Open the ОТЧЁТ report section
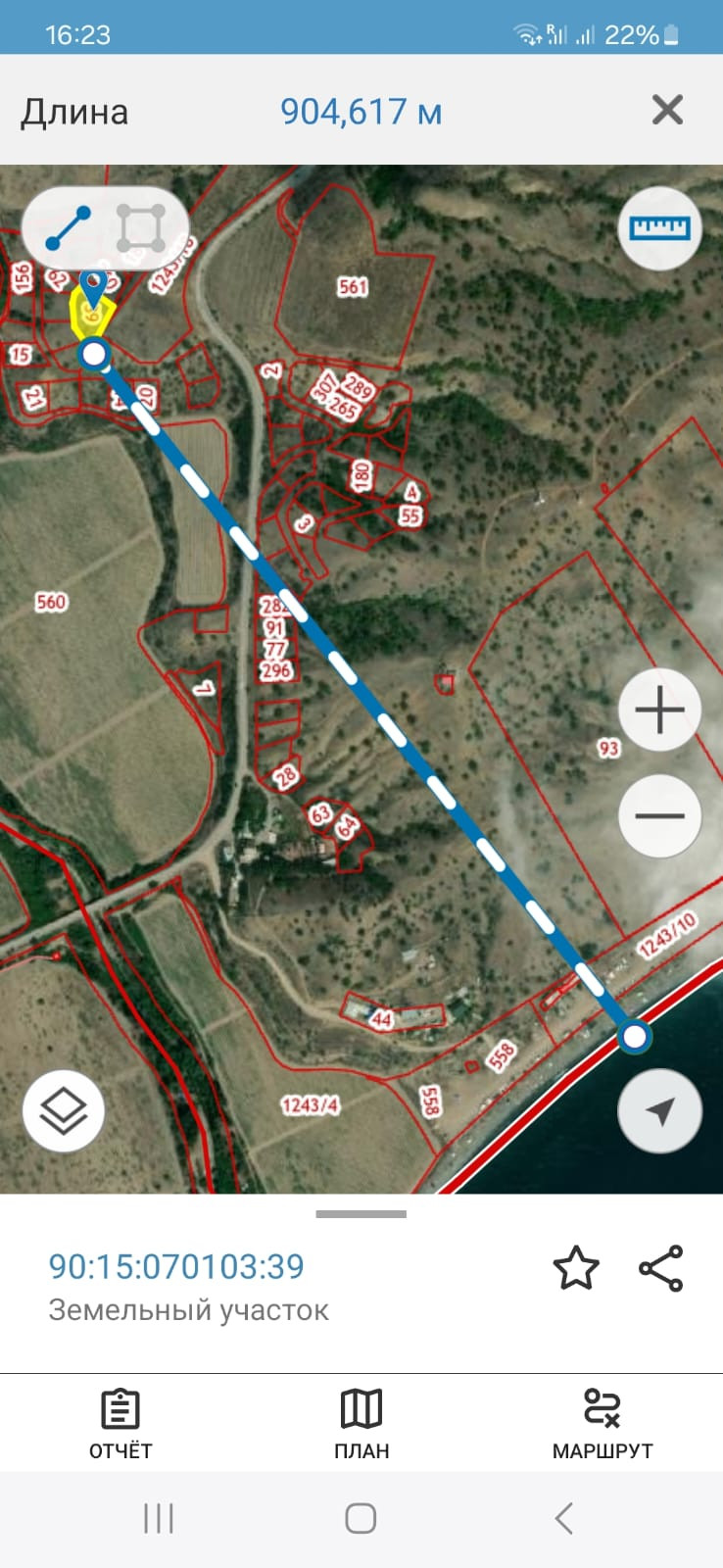The width and height of the screenshot is (723, 1568). click(120, 1424)
